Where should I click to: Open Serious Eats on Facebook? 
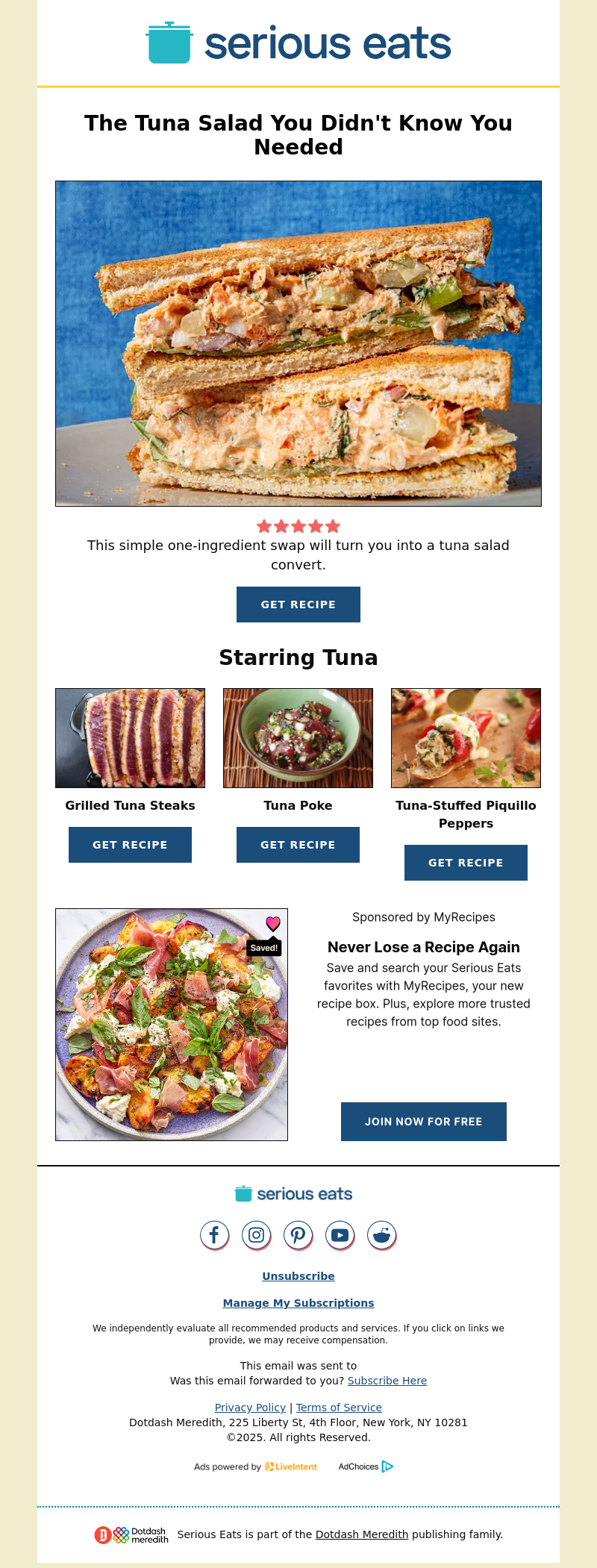pyautogui.click(x=214, y=1235)
